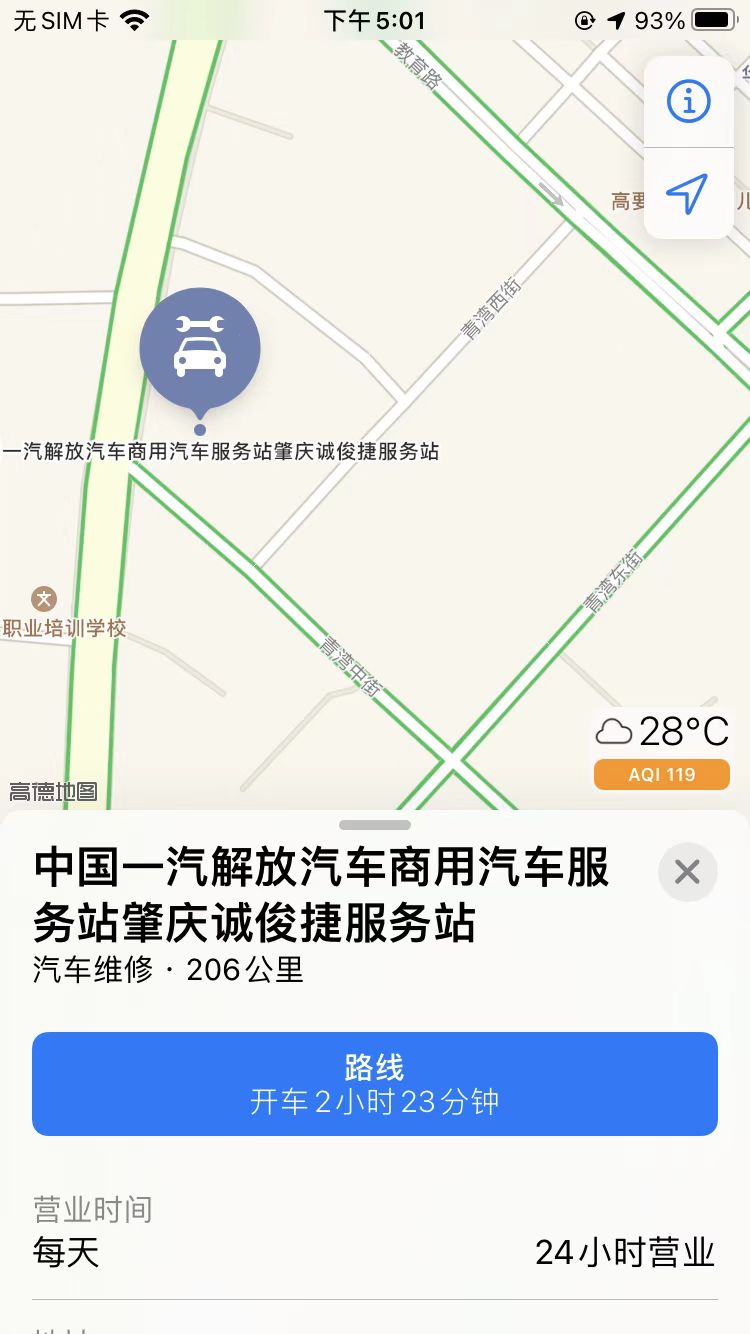Screen dimensions: 750x1334
Task: Tap the map information (i) icon
Action: pos(687,100)
